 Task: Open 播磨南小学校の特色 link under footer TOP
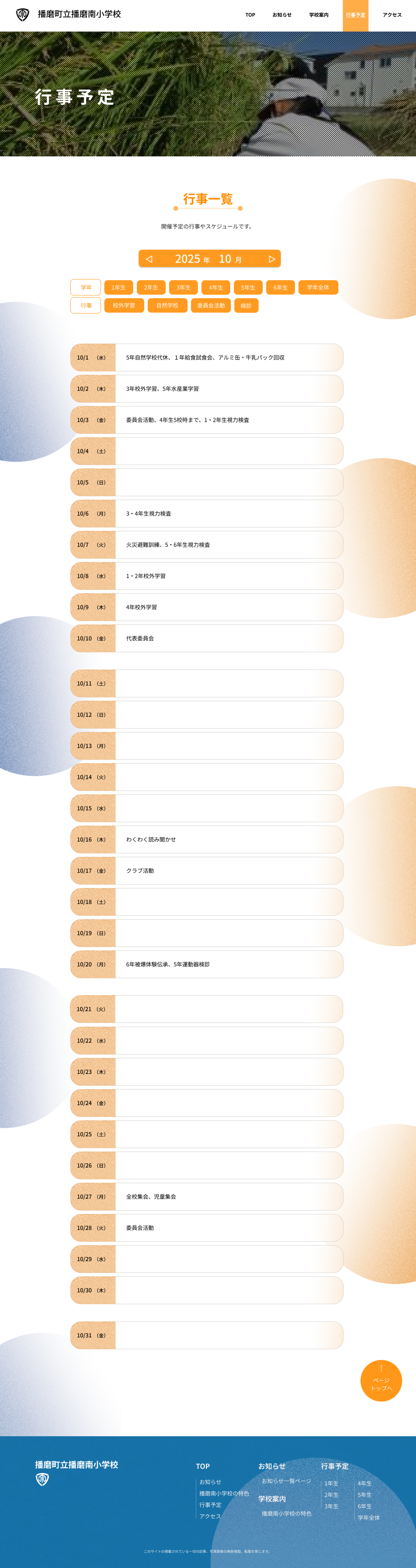tap(224, 1493)
